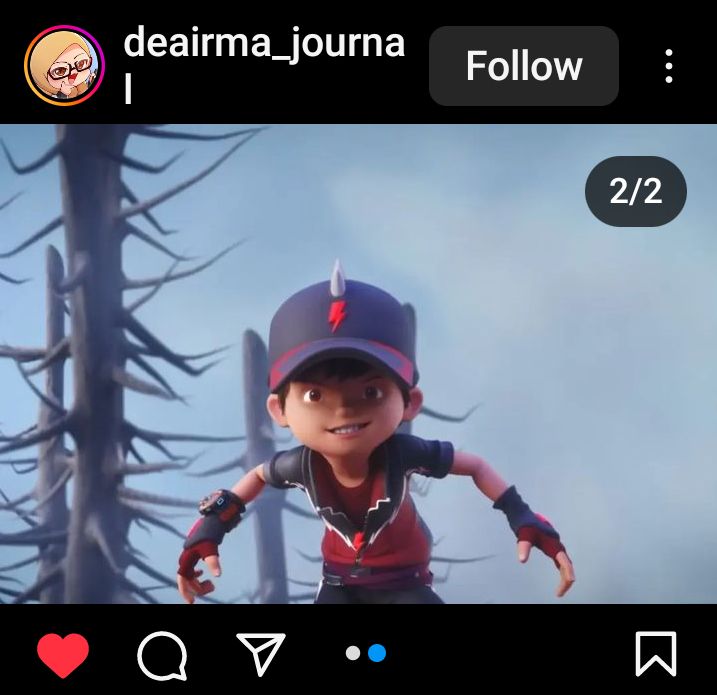Image resolution: width=717 pixels, height=695 pixels.
Task: Follow the deairma_journal account
Action: (523, 66)
